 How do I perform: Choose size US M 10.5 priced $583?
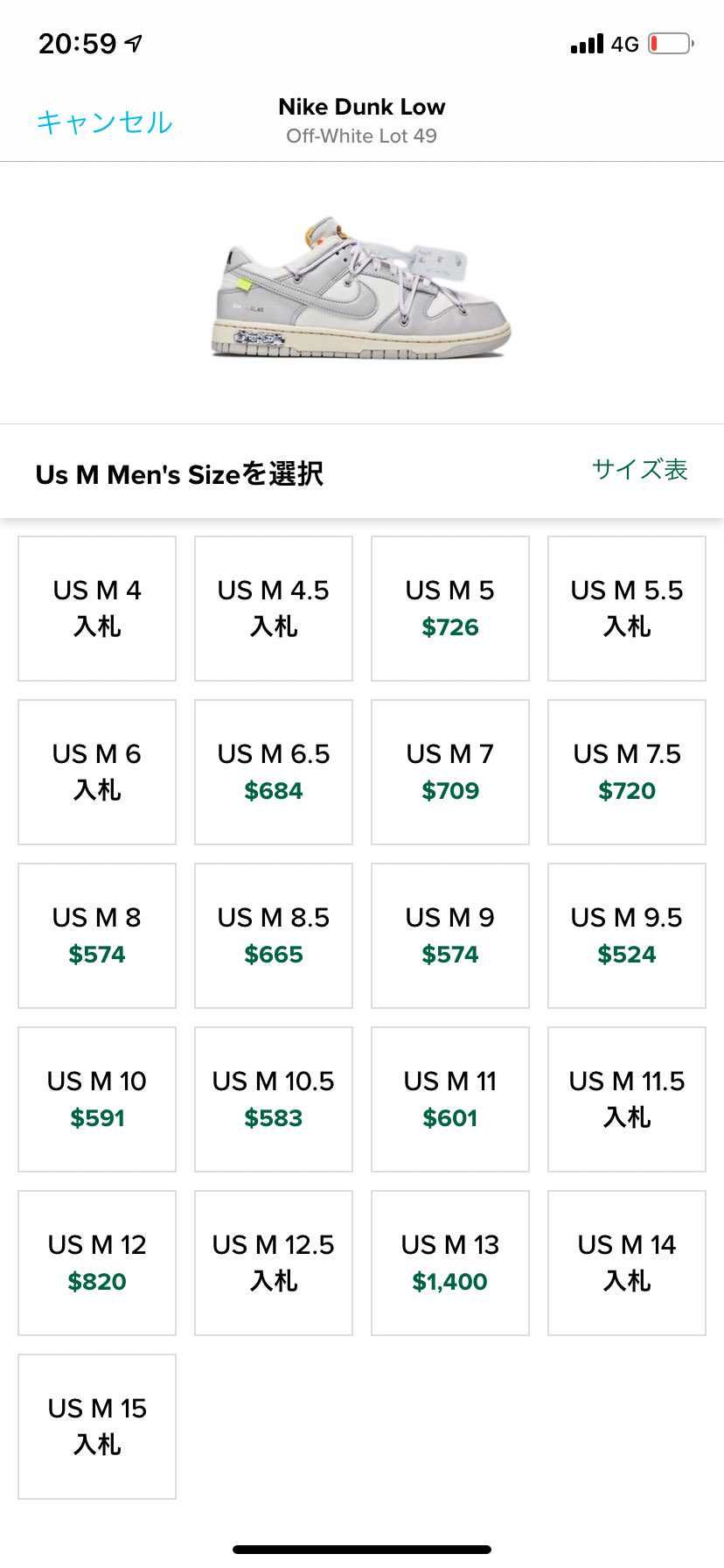click(x=273, y=1098)
